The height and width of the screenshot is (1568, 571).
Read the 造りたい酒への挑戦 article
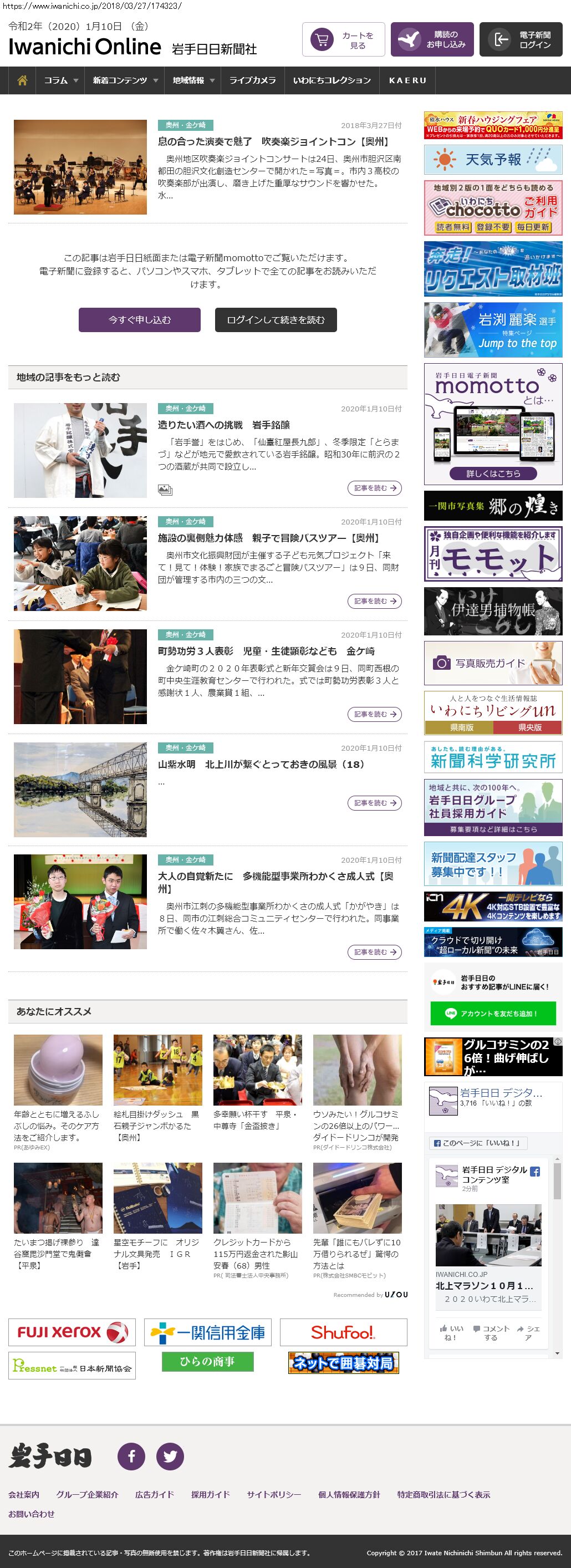pyautogui.click(x=223, y=425)
